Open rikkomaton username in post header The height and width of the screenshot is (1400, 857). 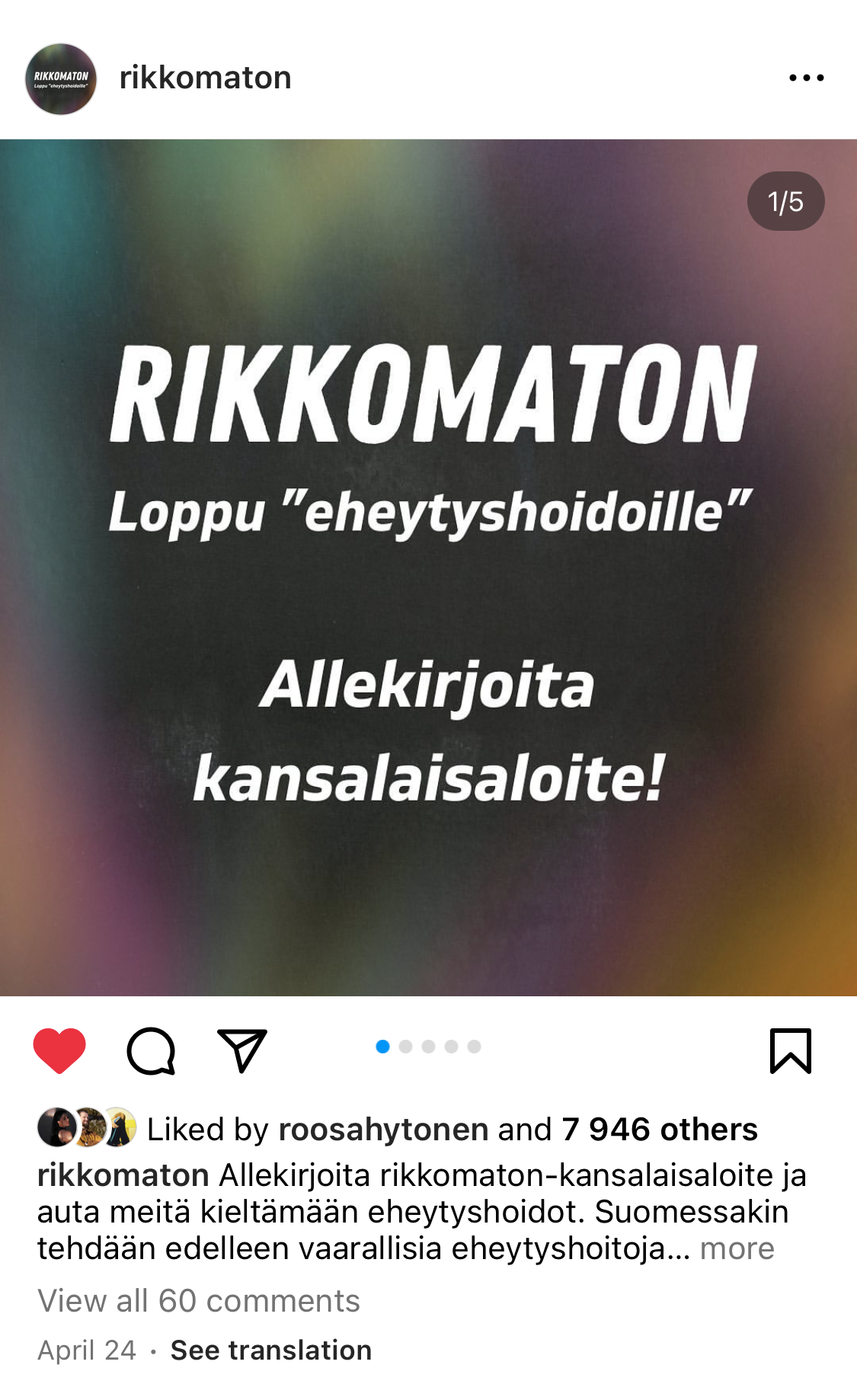click(205, 78)
